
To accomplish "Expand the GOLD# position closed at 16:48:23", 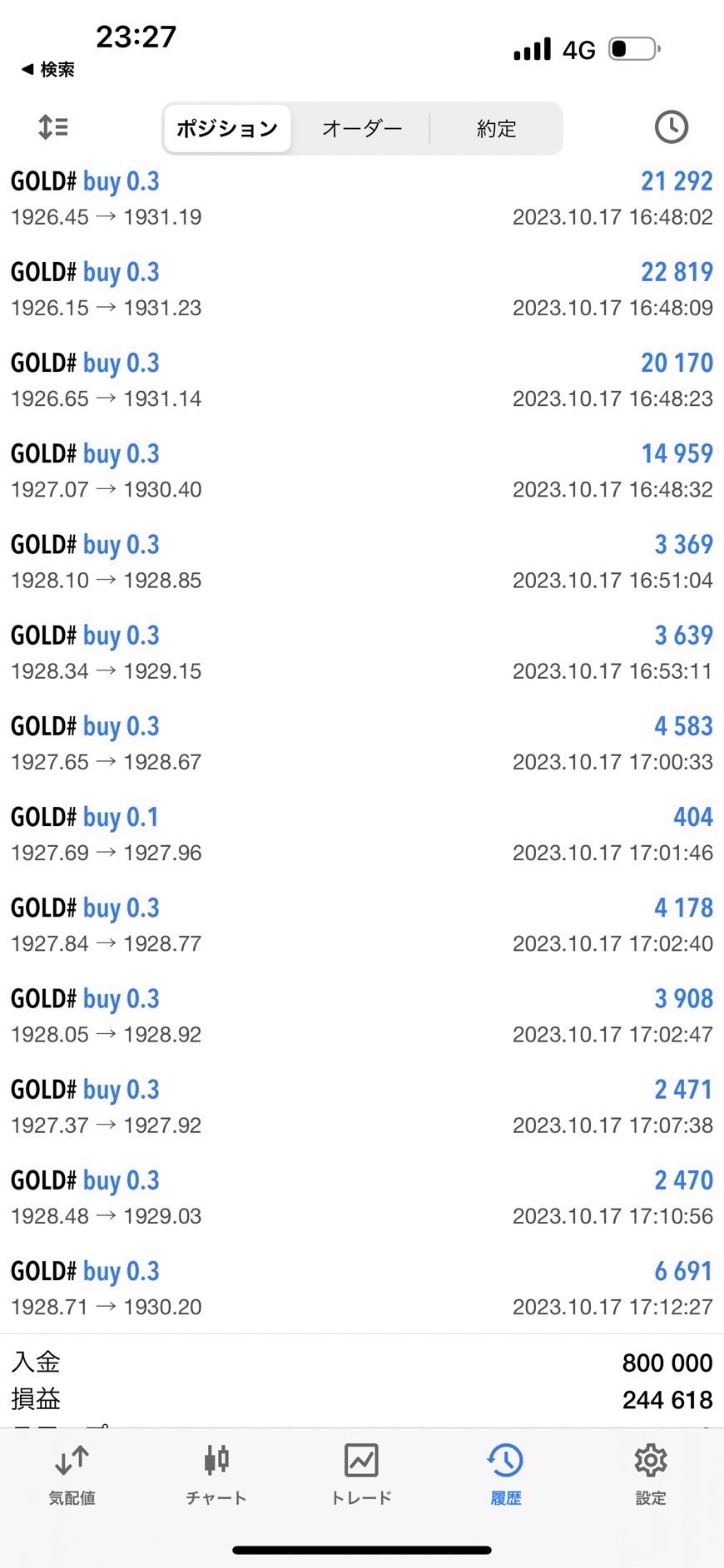I will coord(362,379).
